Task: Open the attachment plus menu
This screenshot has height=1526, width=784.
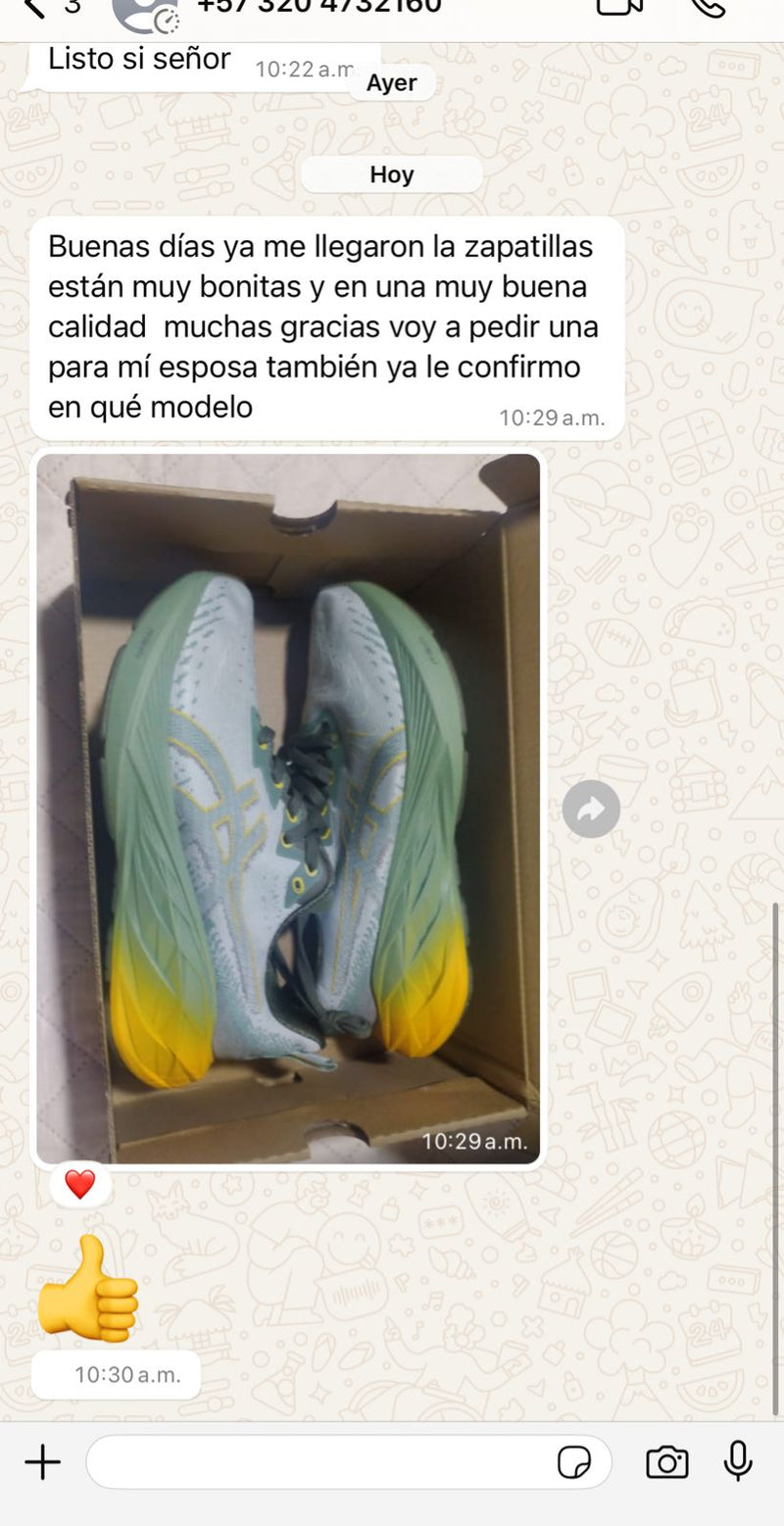Action: [x=42, y=1463]
